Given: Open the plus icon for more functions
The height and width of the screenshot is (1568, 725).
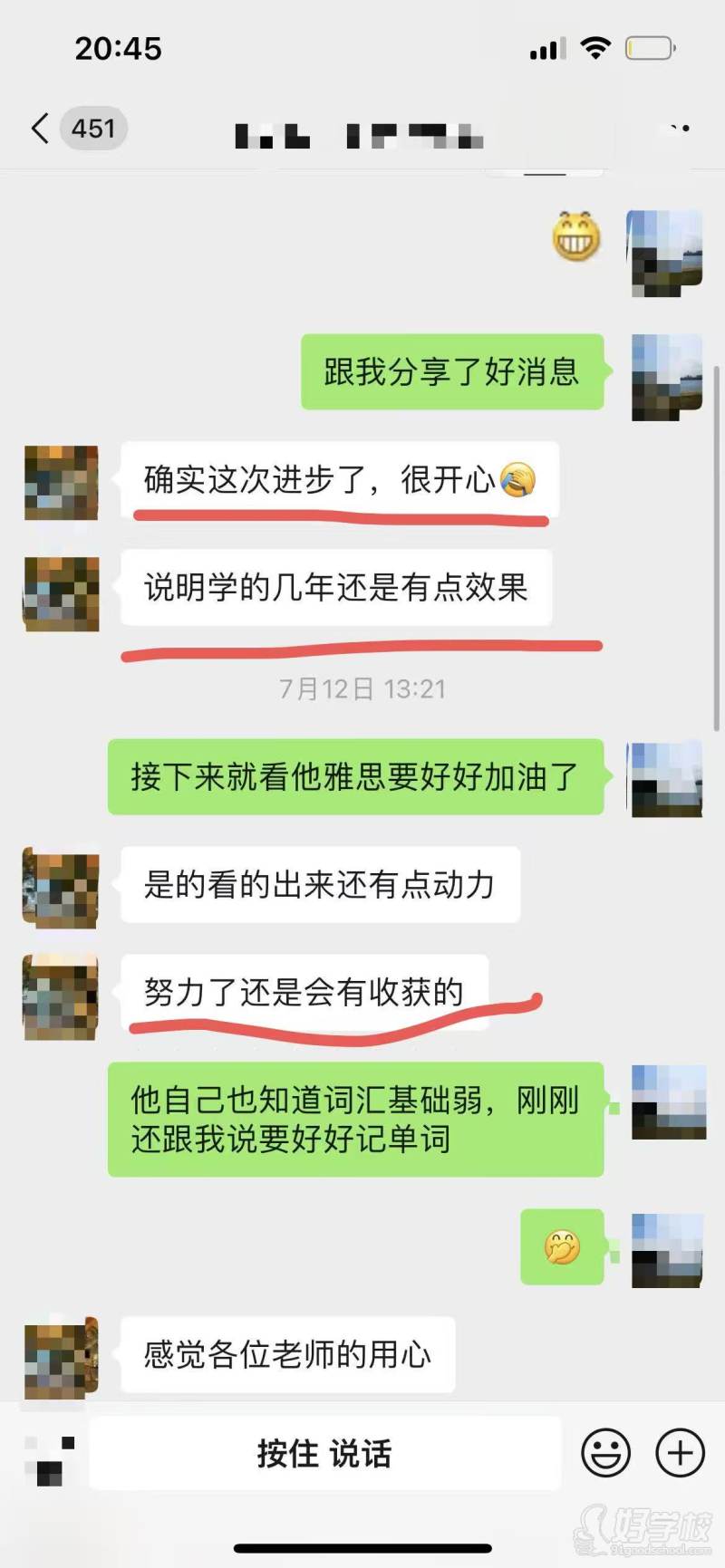Looking at the screenshot, I should point(678,1452).
